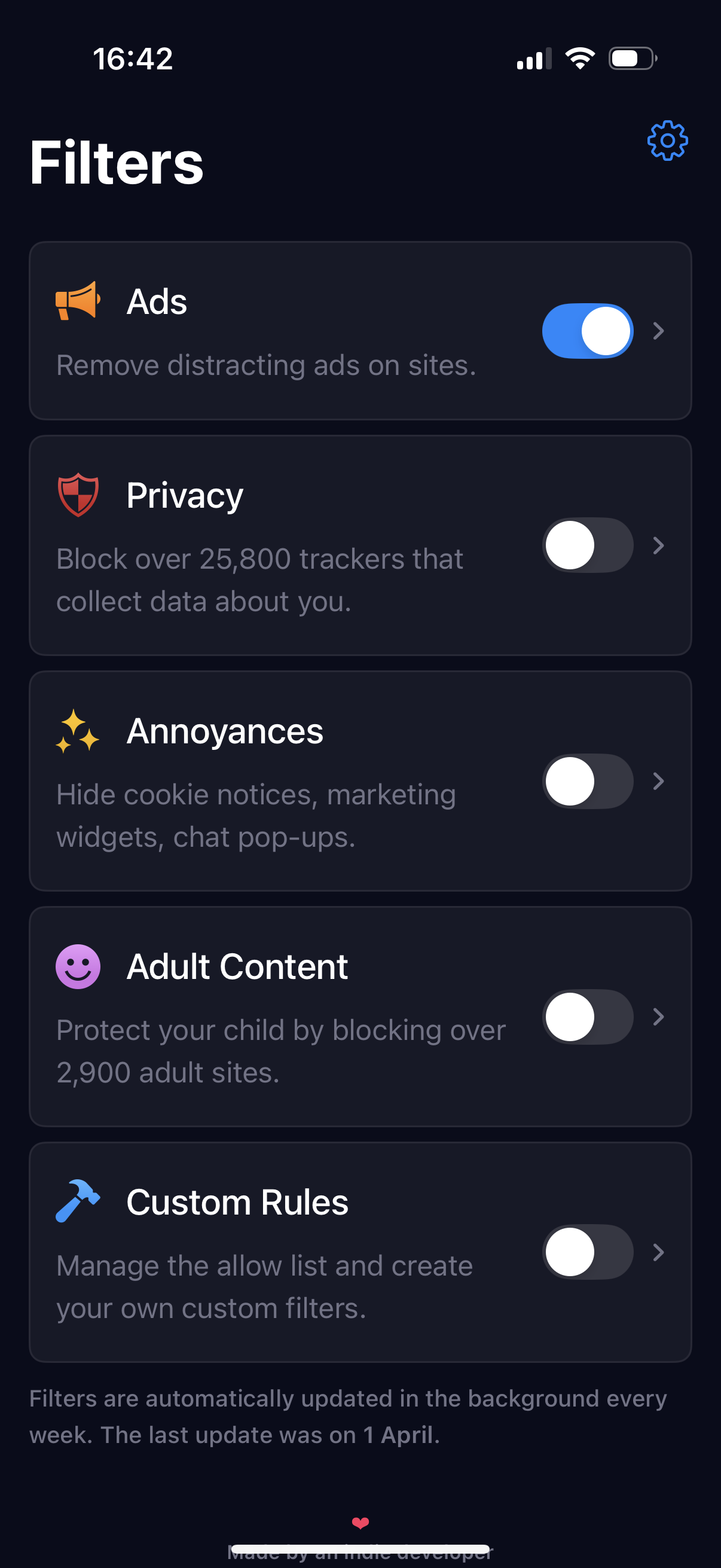Enable the Privacy filter switch

coord(588,545)
